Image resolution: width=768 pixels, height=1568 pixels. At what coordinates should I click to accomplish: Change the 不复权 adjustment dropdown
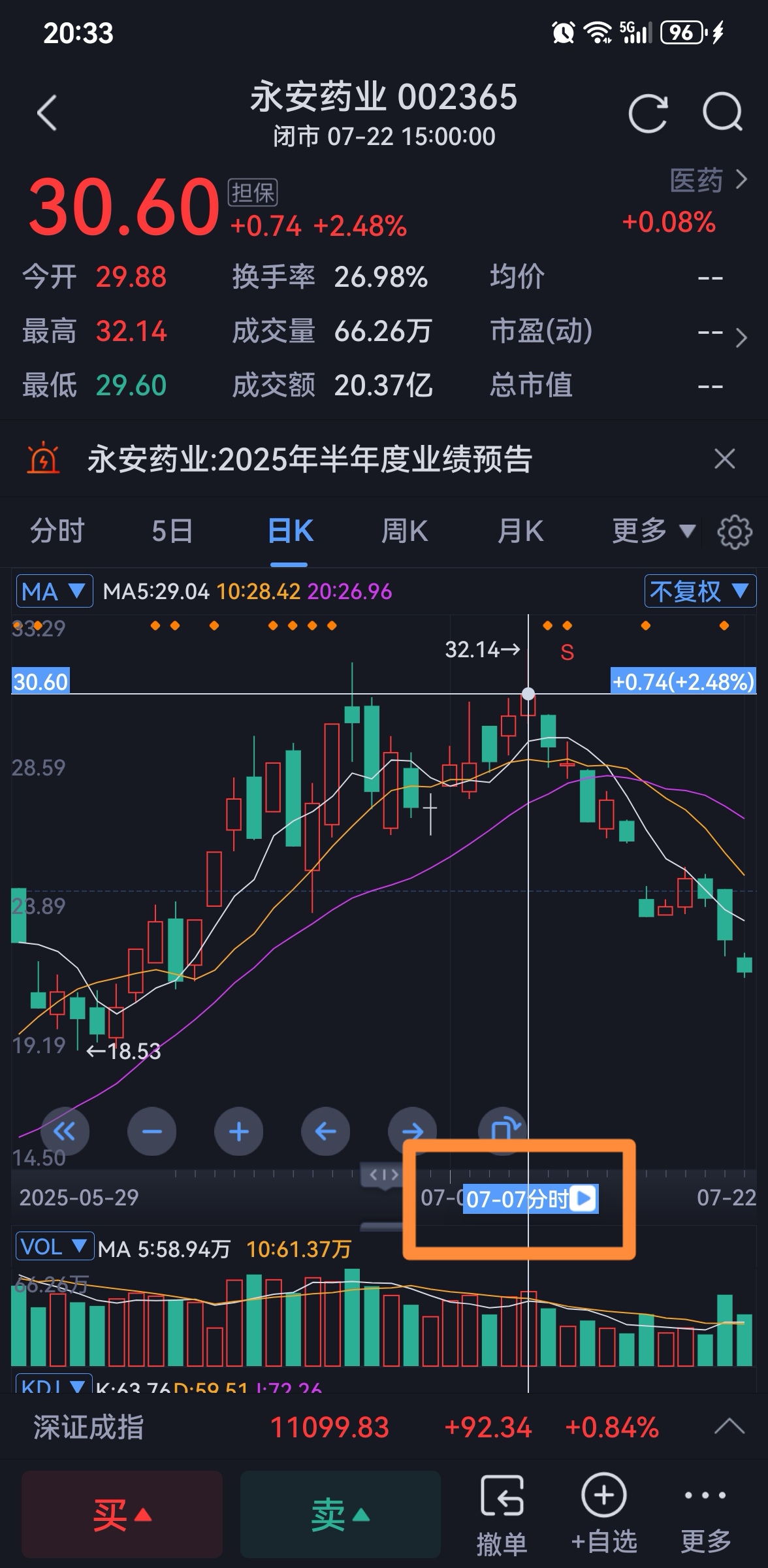(699, 591)
